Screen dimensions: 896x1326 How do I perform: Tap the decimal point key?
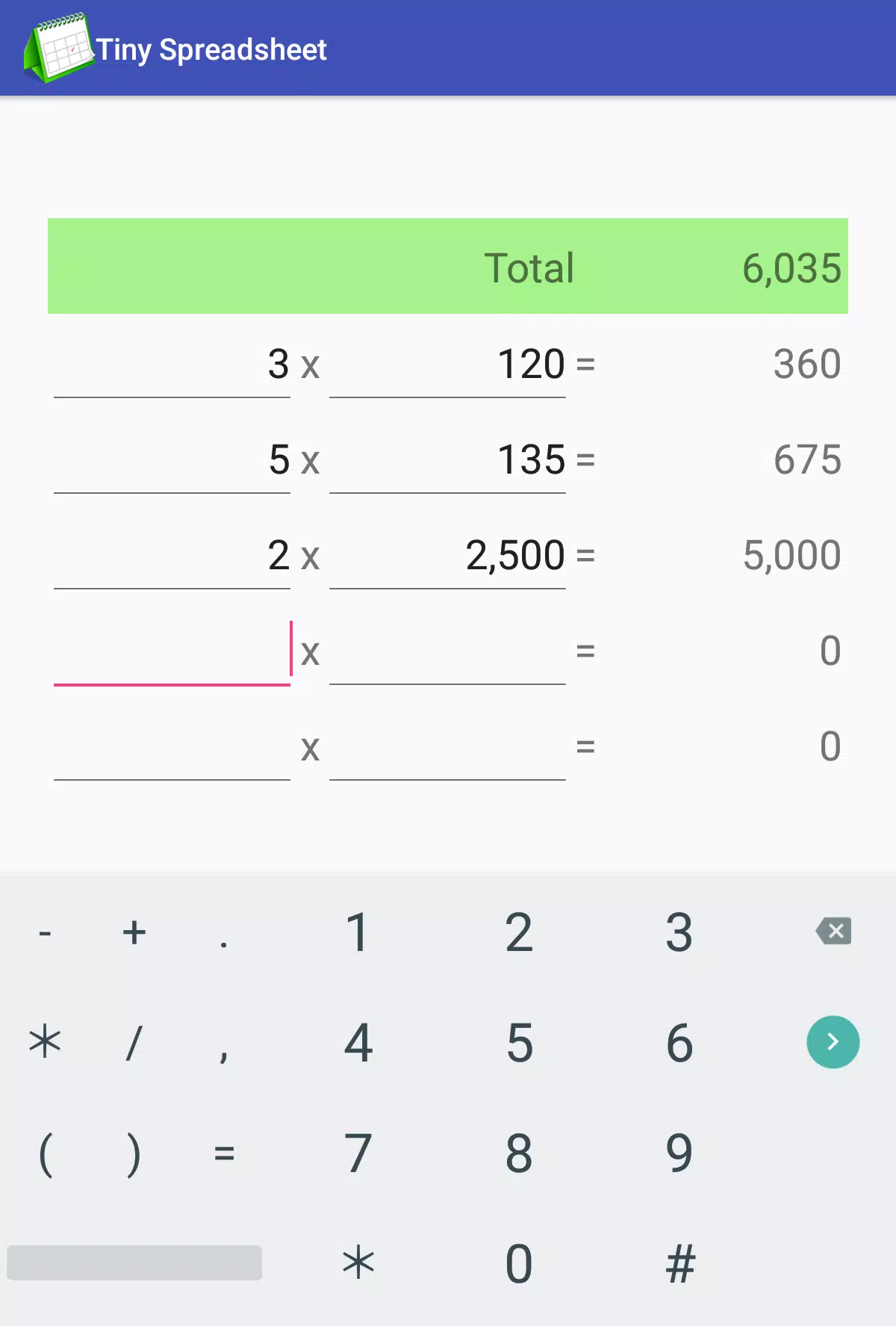click(224, 932)
